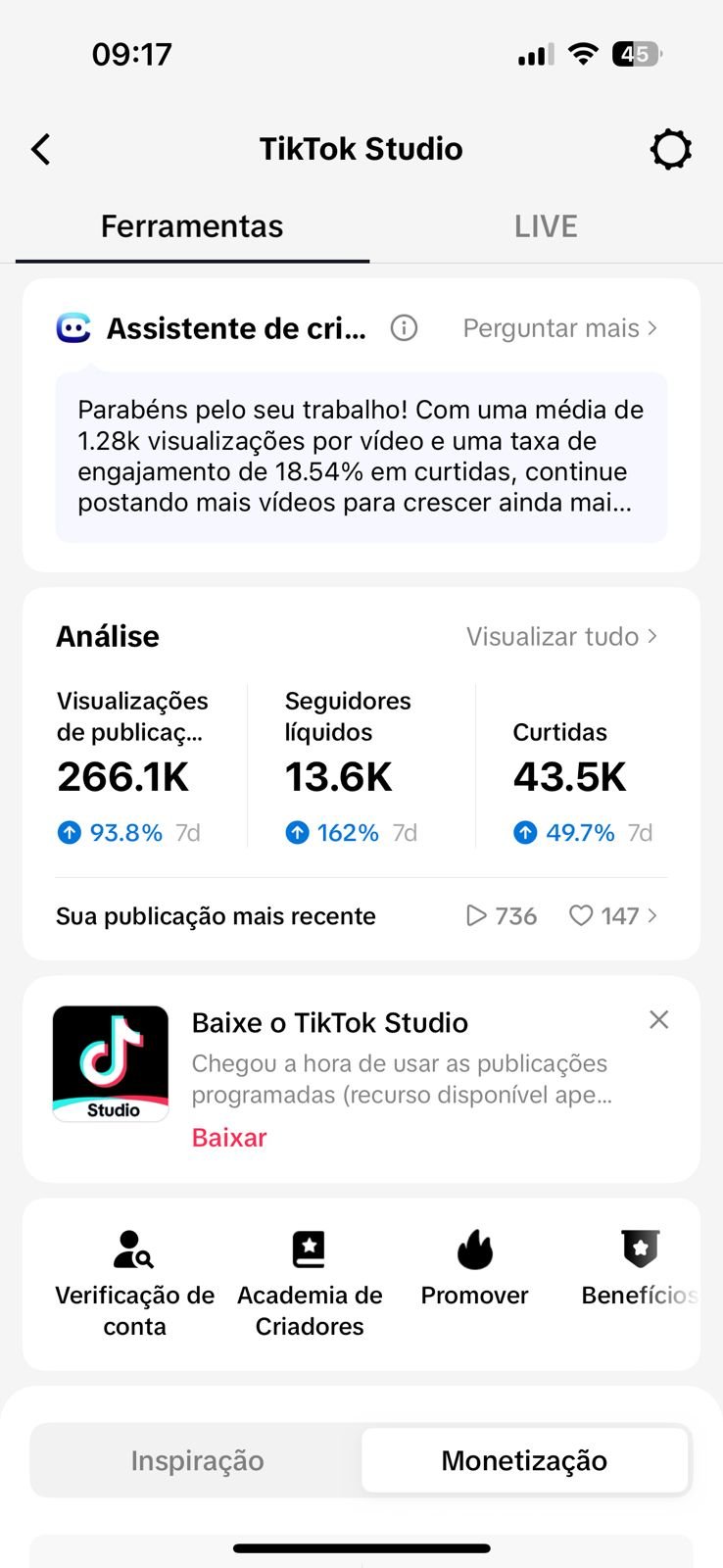The width and height of the screenshot is (723, 1568).
Task: Open the Promover tool
Action: point(475,1269)
